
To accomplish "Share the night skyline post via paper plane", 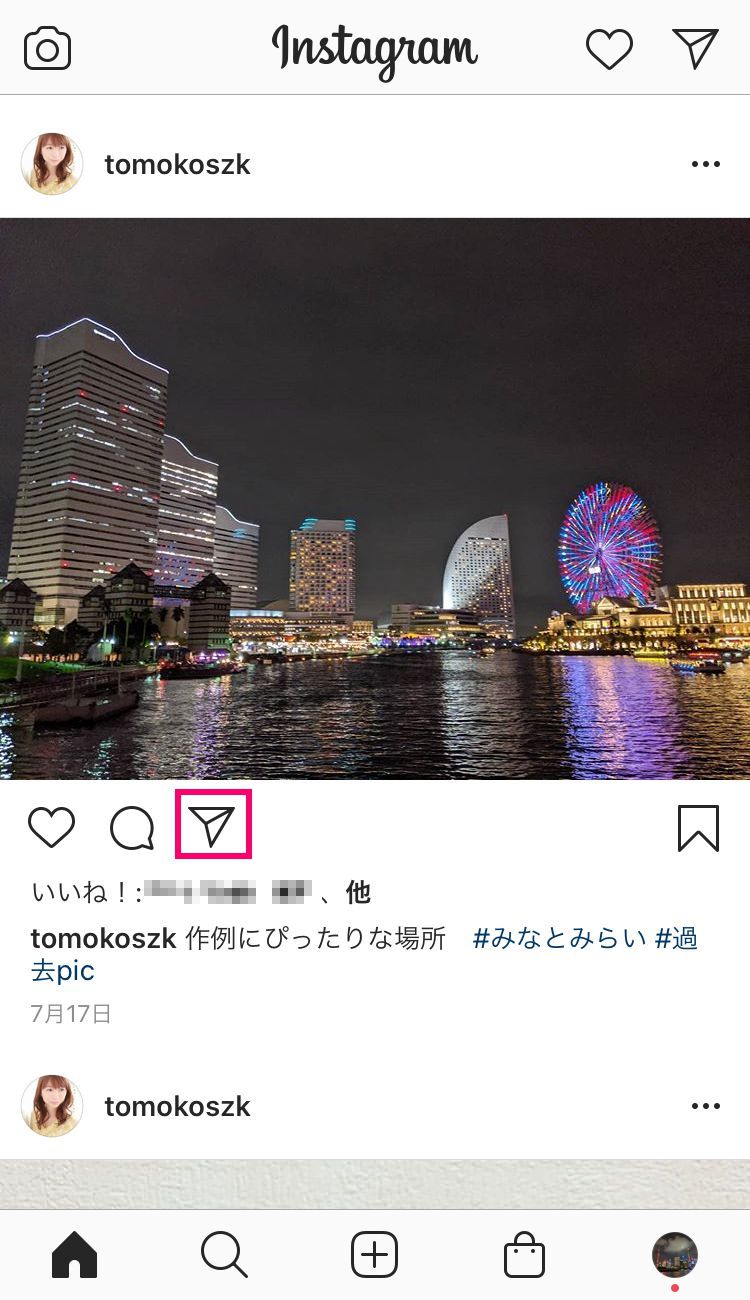I will [x=213, y=826].
